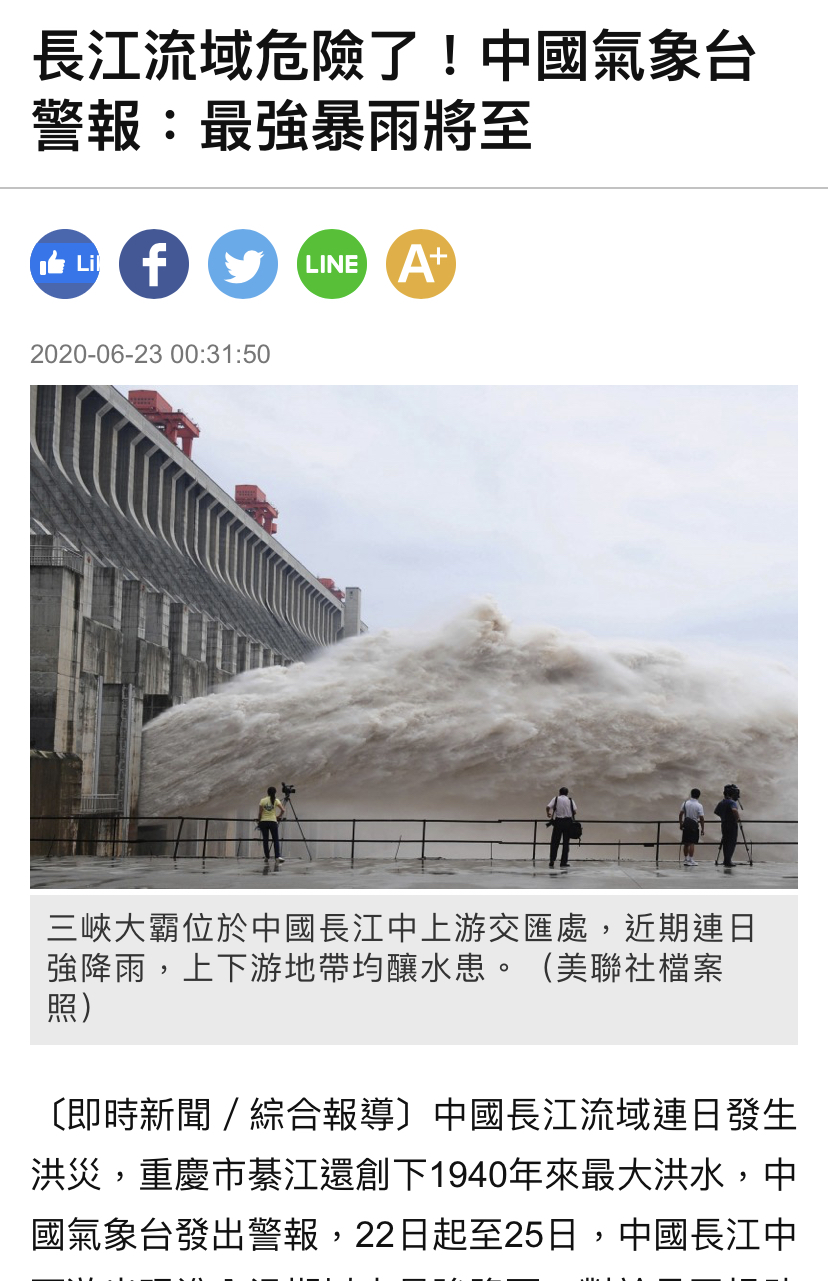
Task: Share the article via LINE
Action: (x=332, y=264)
